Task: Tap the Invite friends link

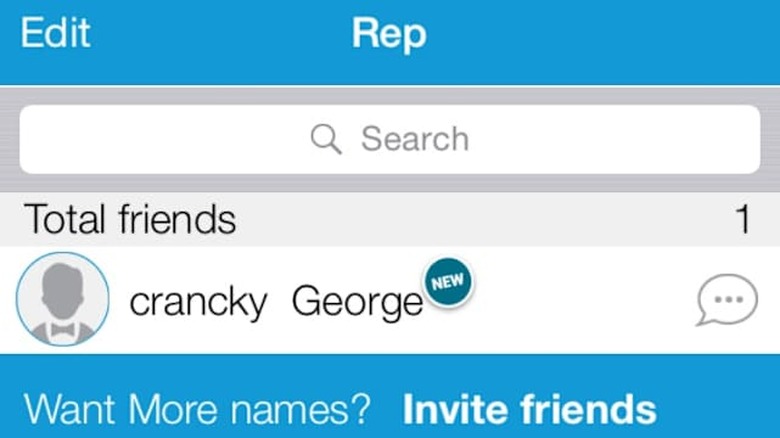Action: (529, 409)
